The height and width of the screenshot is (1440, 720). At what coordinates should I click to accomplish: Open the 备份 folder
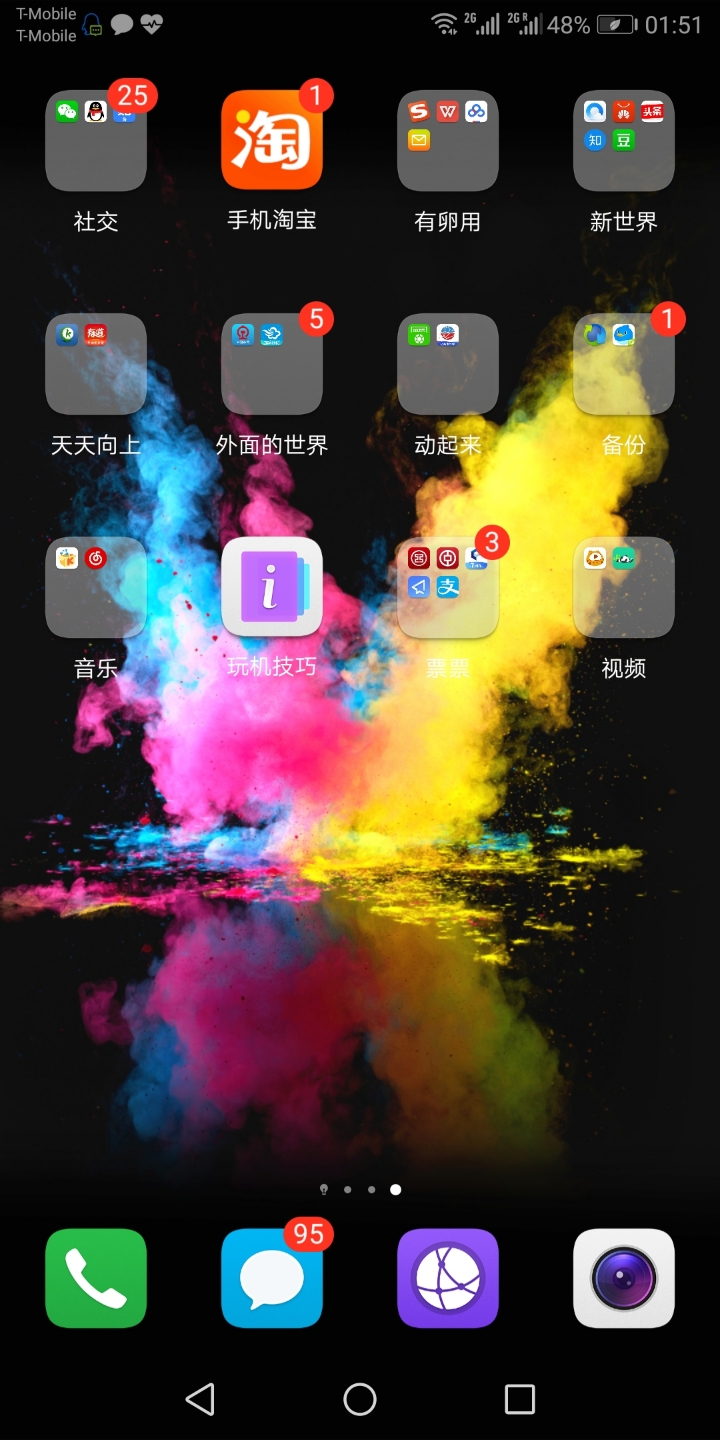pyautogui.click(x=624, y=364)
